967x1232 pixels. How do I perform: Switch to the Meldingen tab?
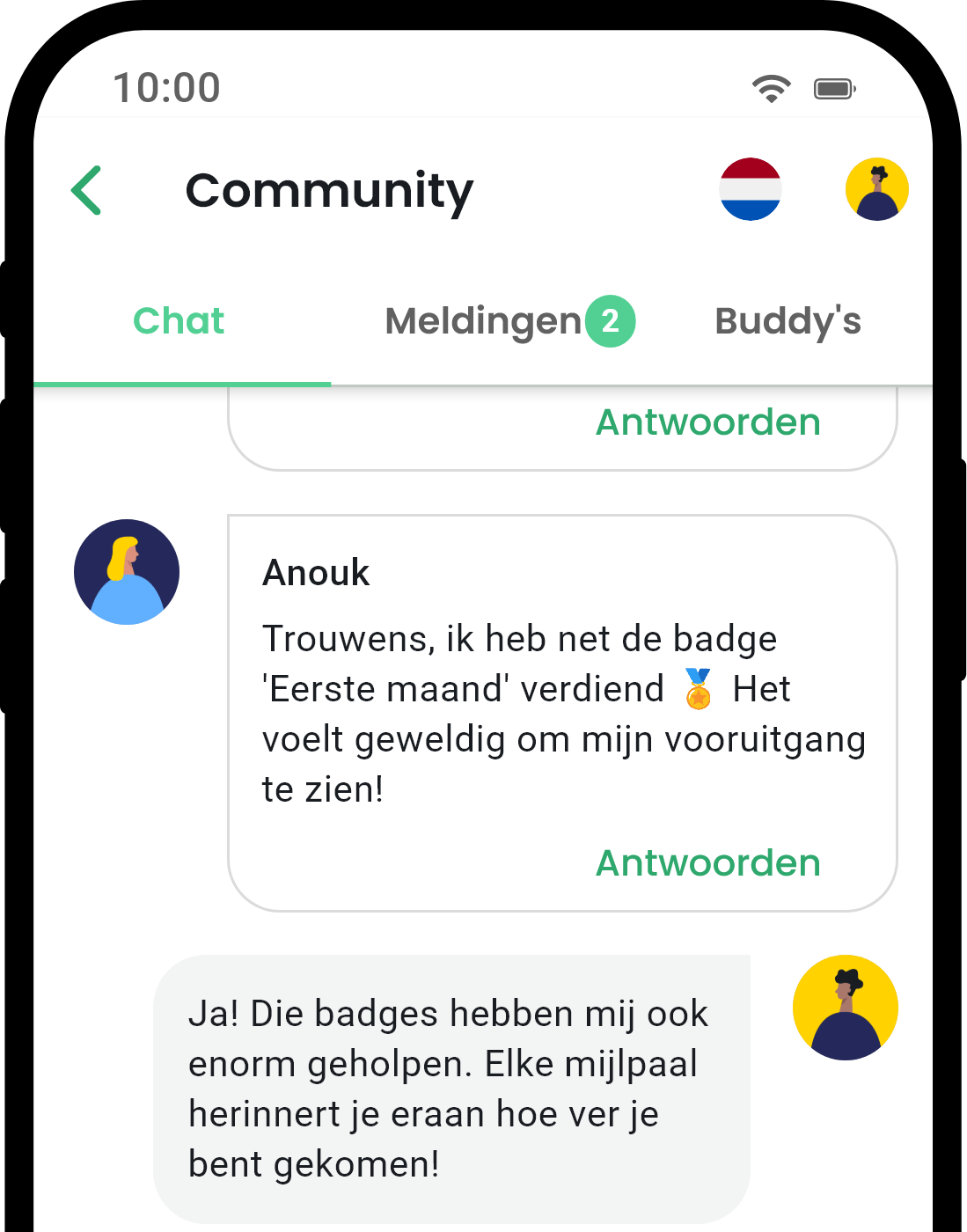(509, 322)
